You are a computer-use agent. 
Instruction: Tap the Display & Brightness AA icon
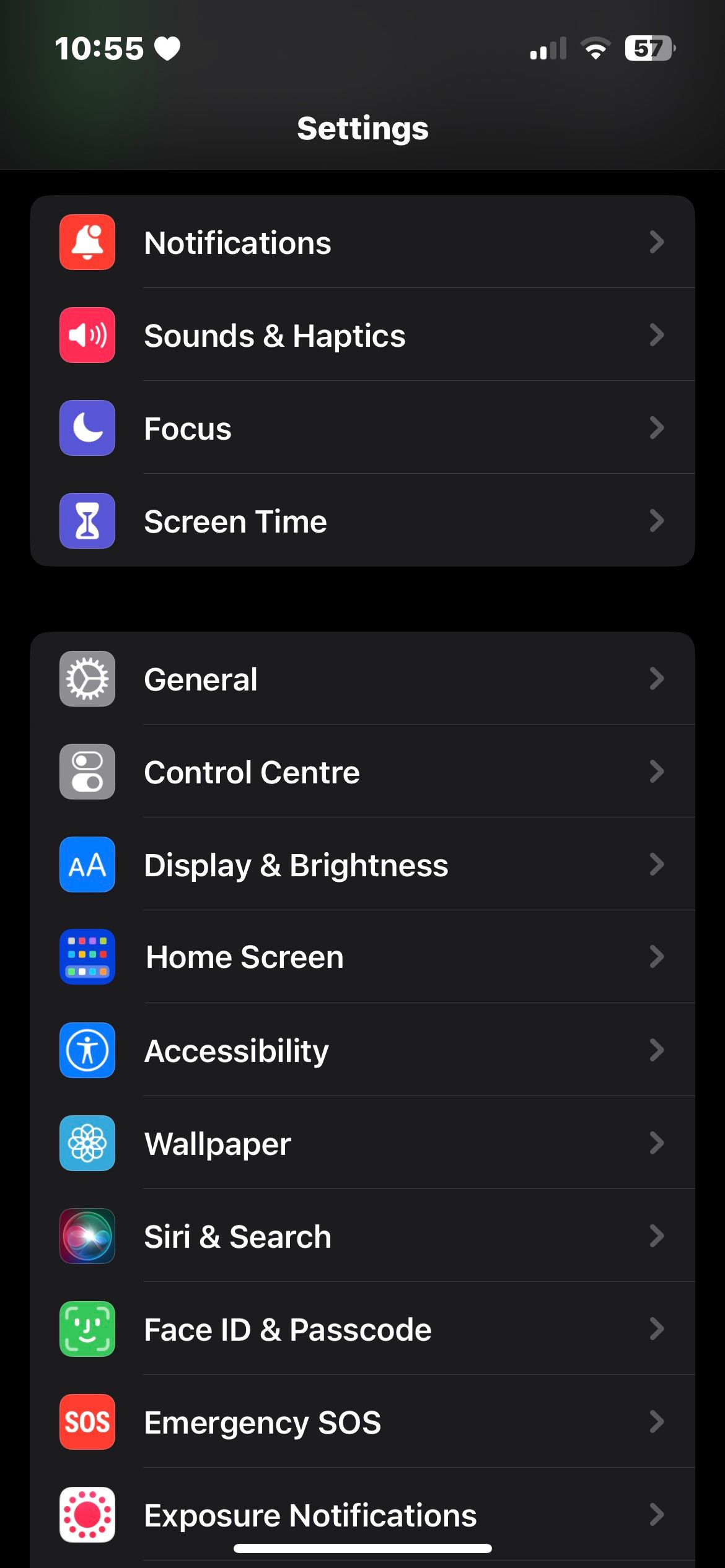pos(87,865)
